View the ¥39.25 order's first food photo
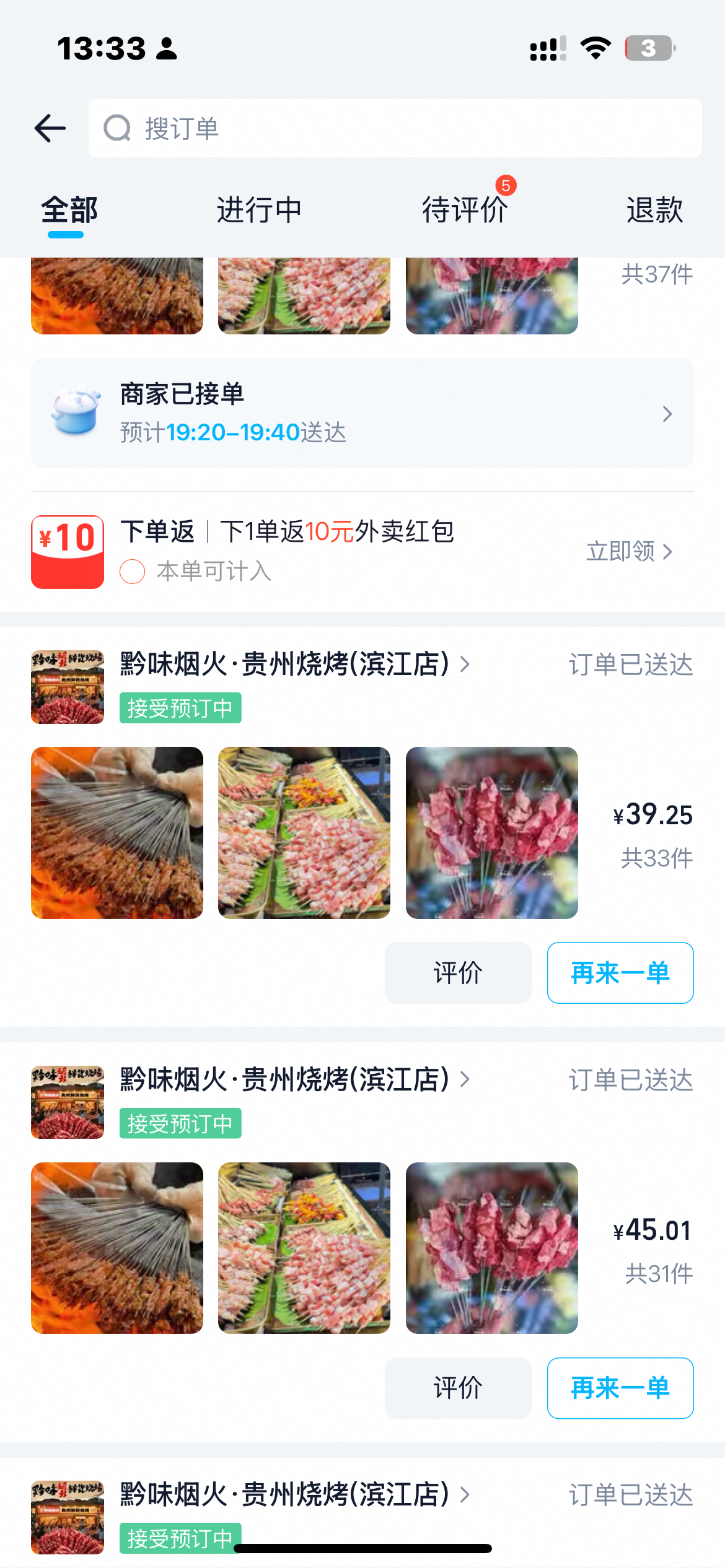The image size is (725, 1568). (117, 833)
